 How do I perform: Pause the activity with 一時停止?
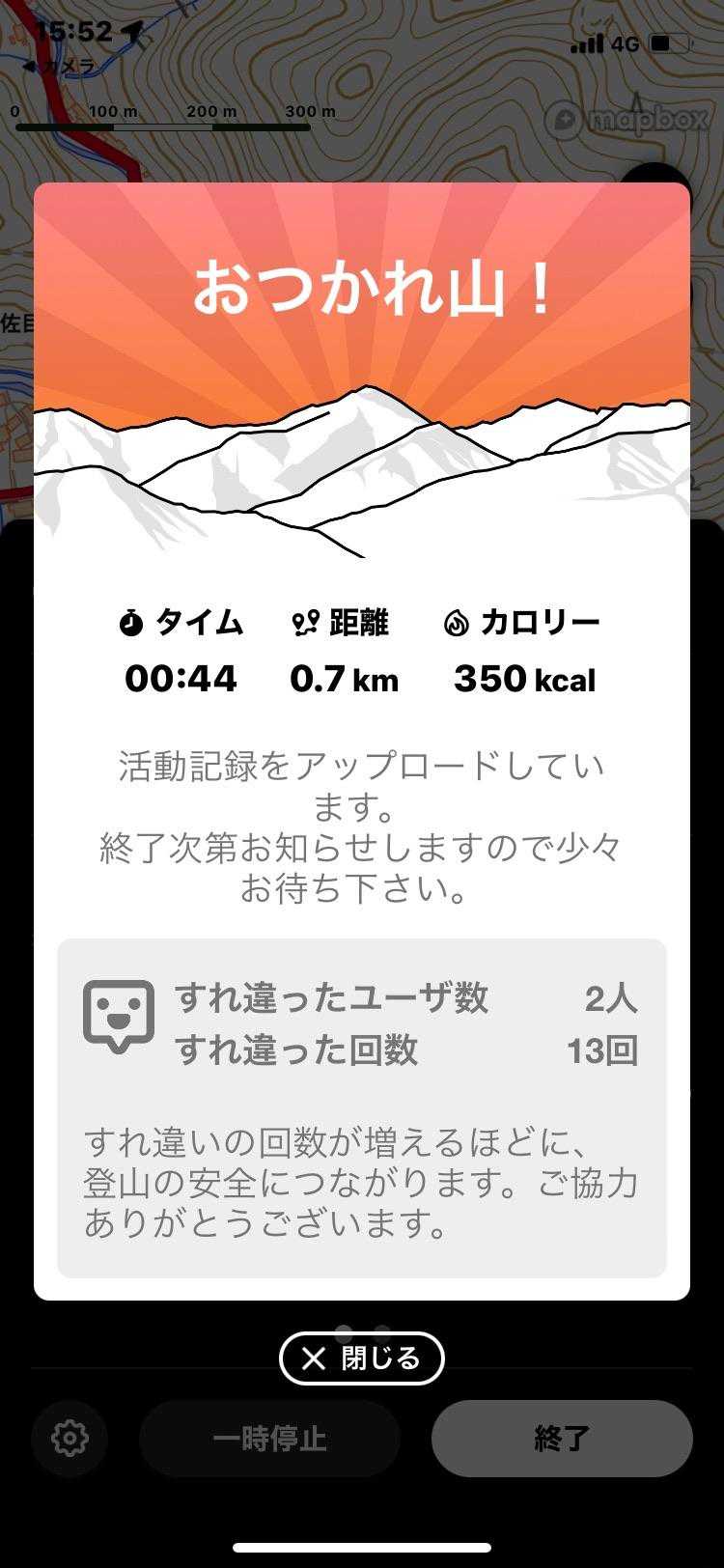pos(270,1439)
